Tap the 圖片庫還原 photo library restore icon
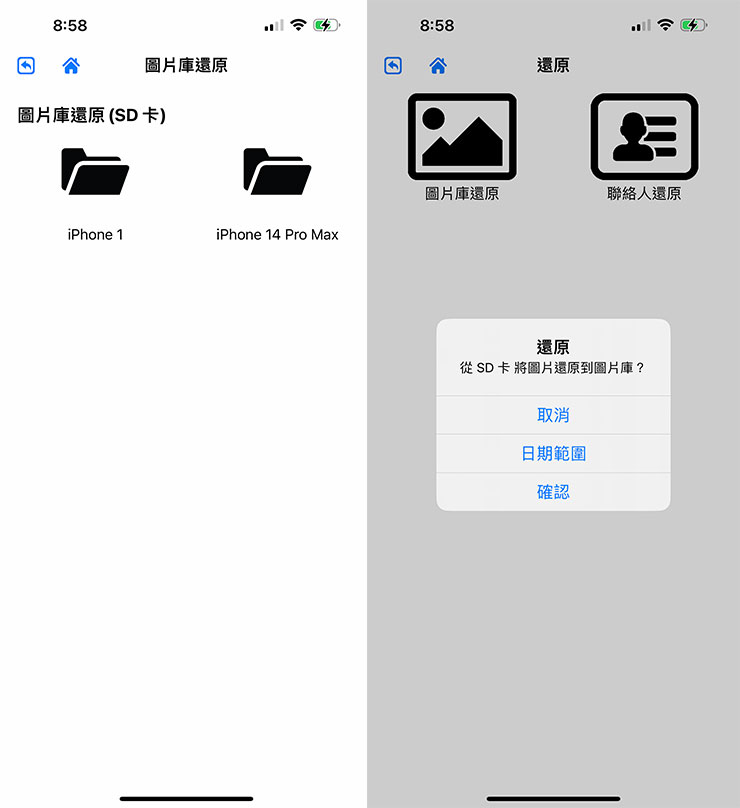740x808 pixels. click(x=462, y=135)
